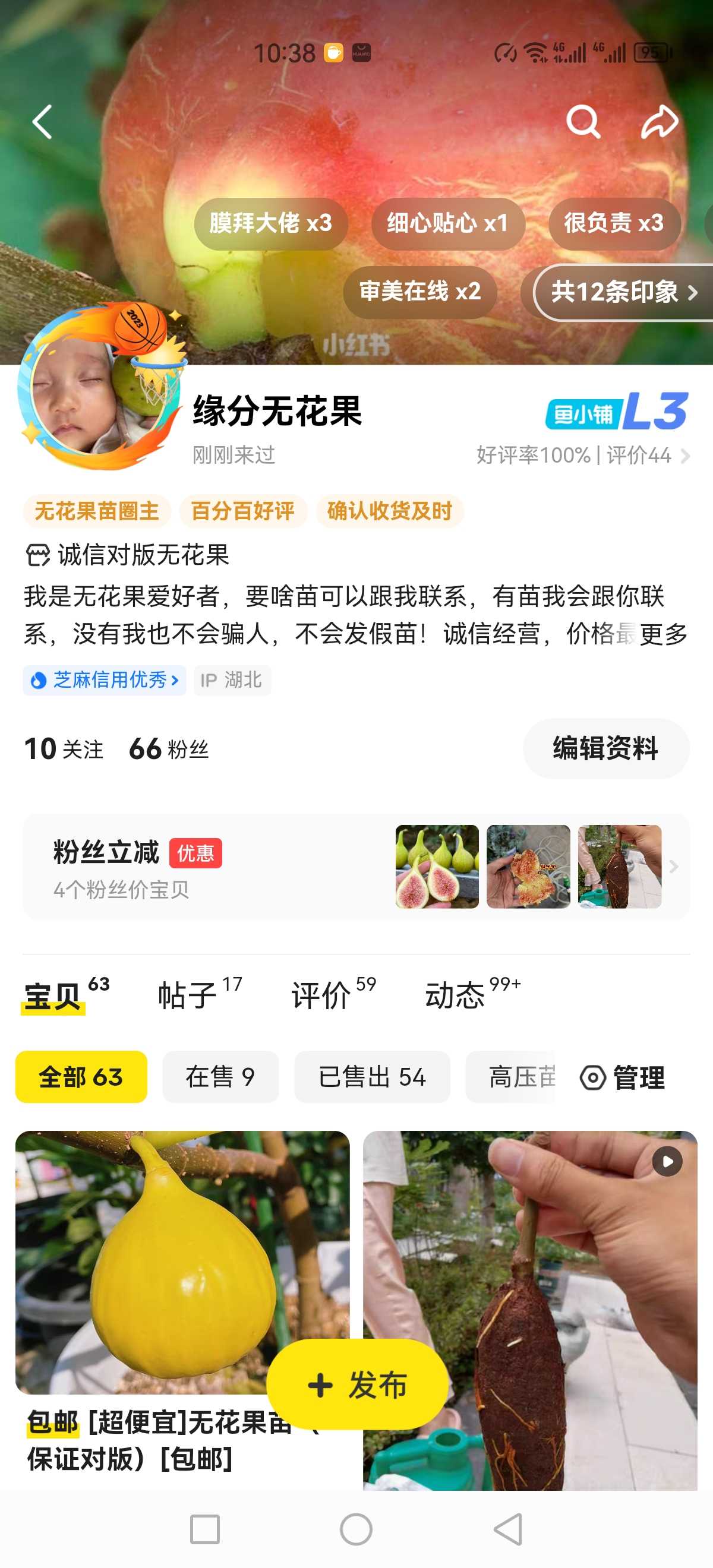713x1568 pixels.
Task: Expand the bio with 更多
Action: (664, 634)
